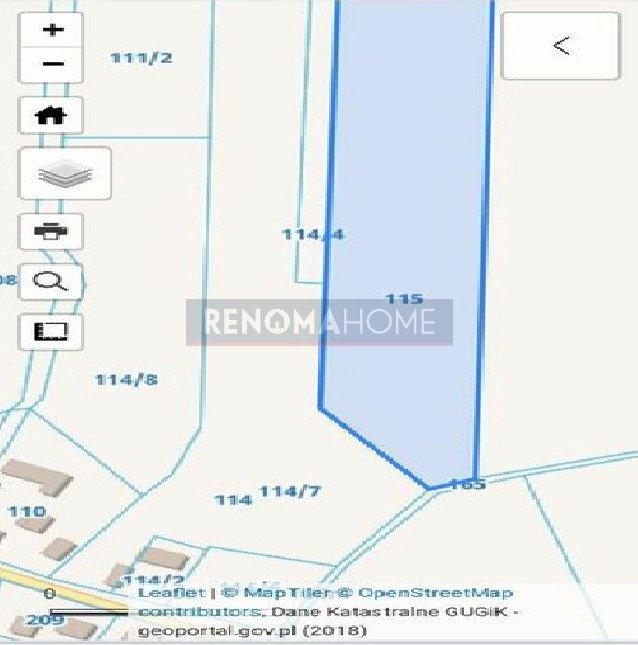Open the map search tool
This screenshot has width=638, height=645.
click(51, 281)
